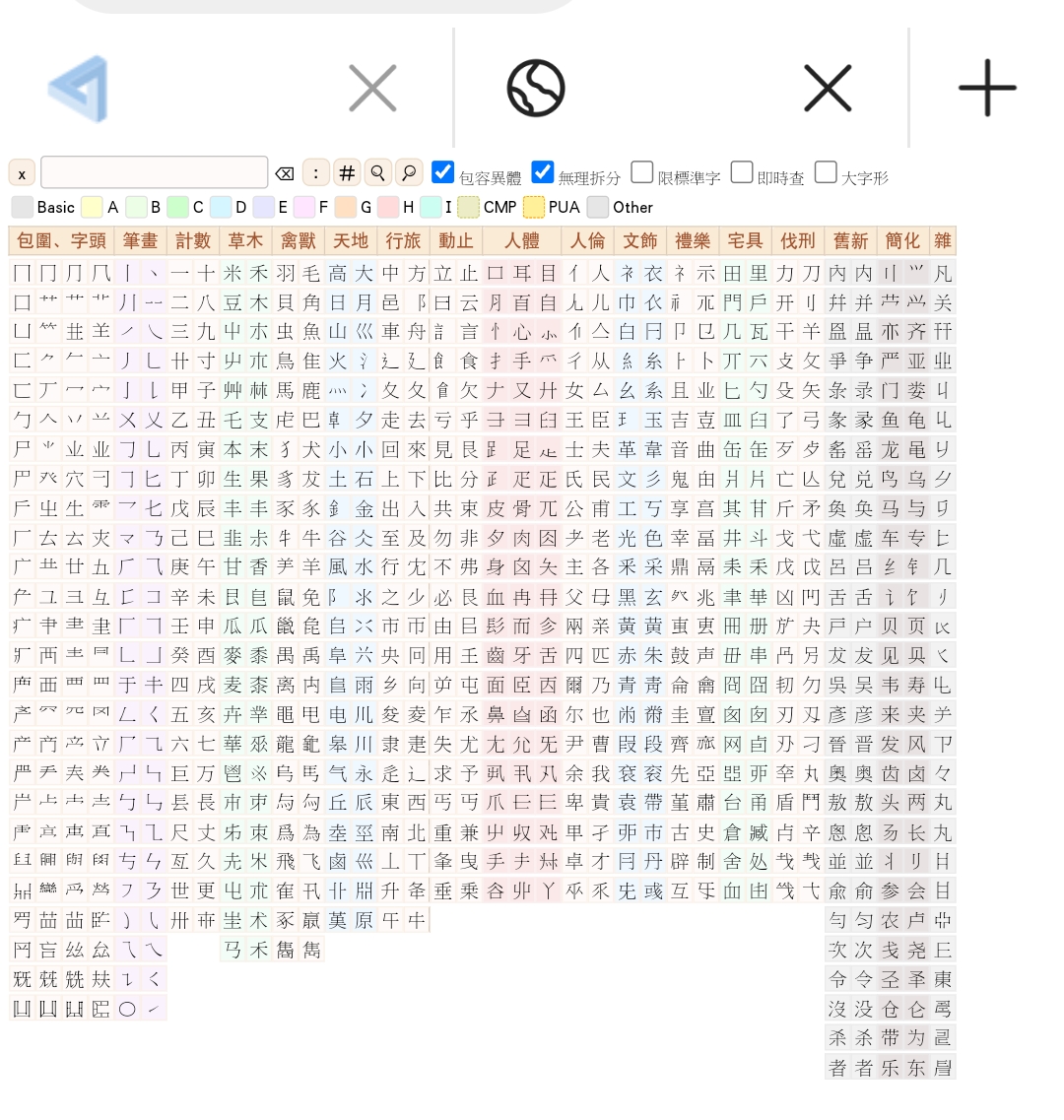Enable the 即時查 checkbox

tap(742, 172)
